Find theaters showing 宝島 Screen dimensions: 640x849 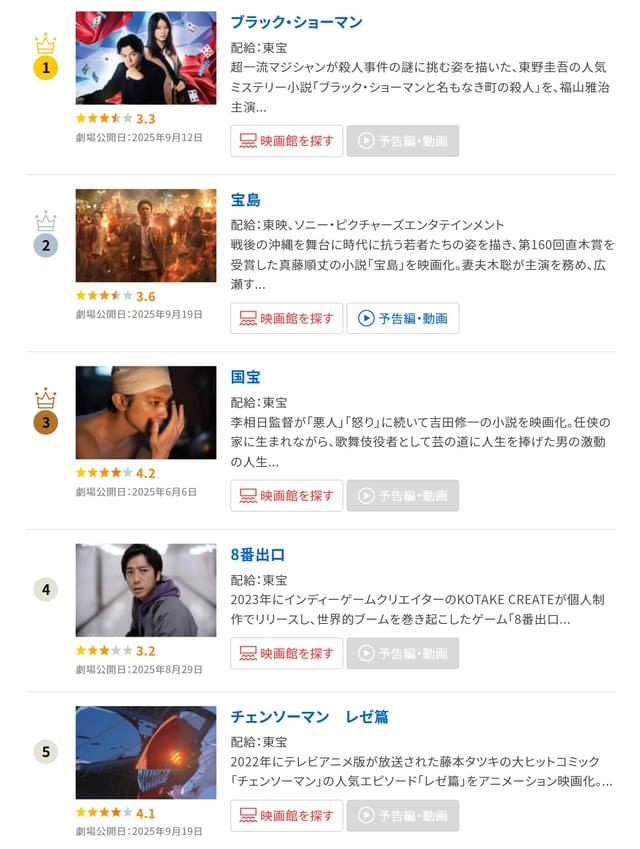tap(286, 318)
